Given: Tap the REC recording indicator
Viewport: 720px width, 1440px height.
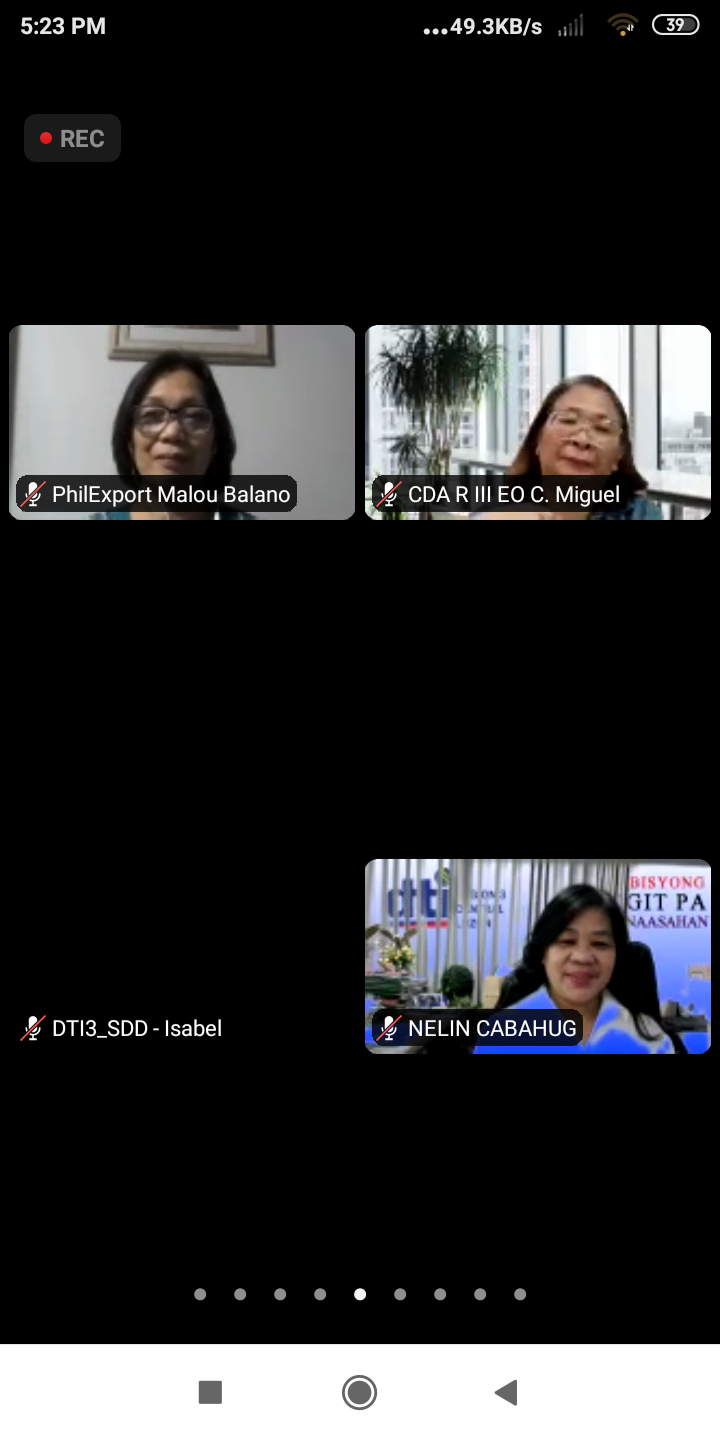Looking at the screenshot, I should pos(72,138).
